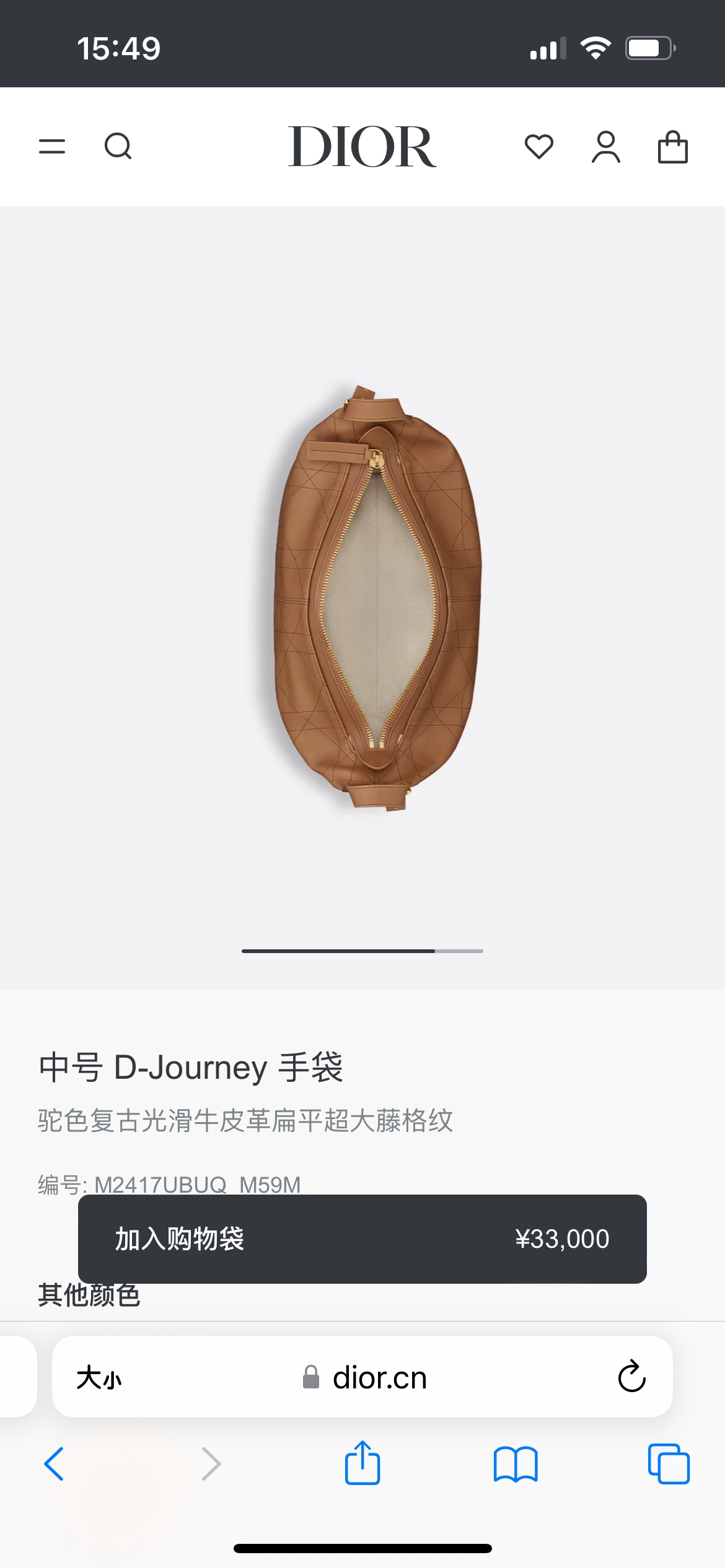Open Safari bookmarks
Viewport: 725px width, 1568px height.
point(515,1464)
